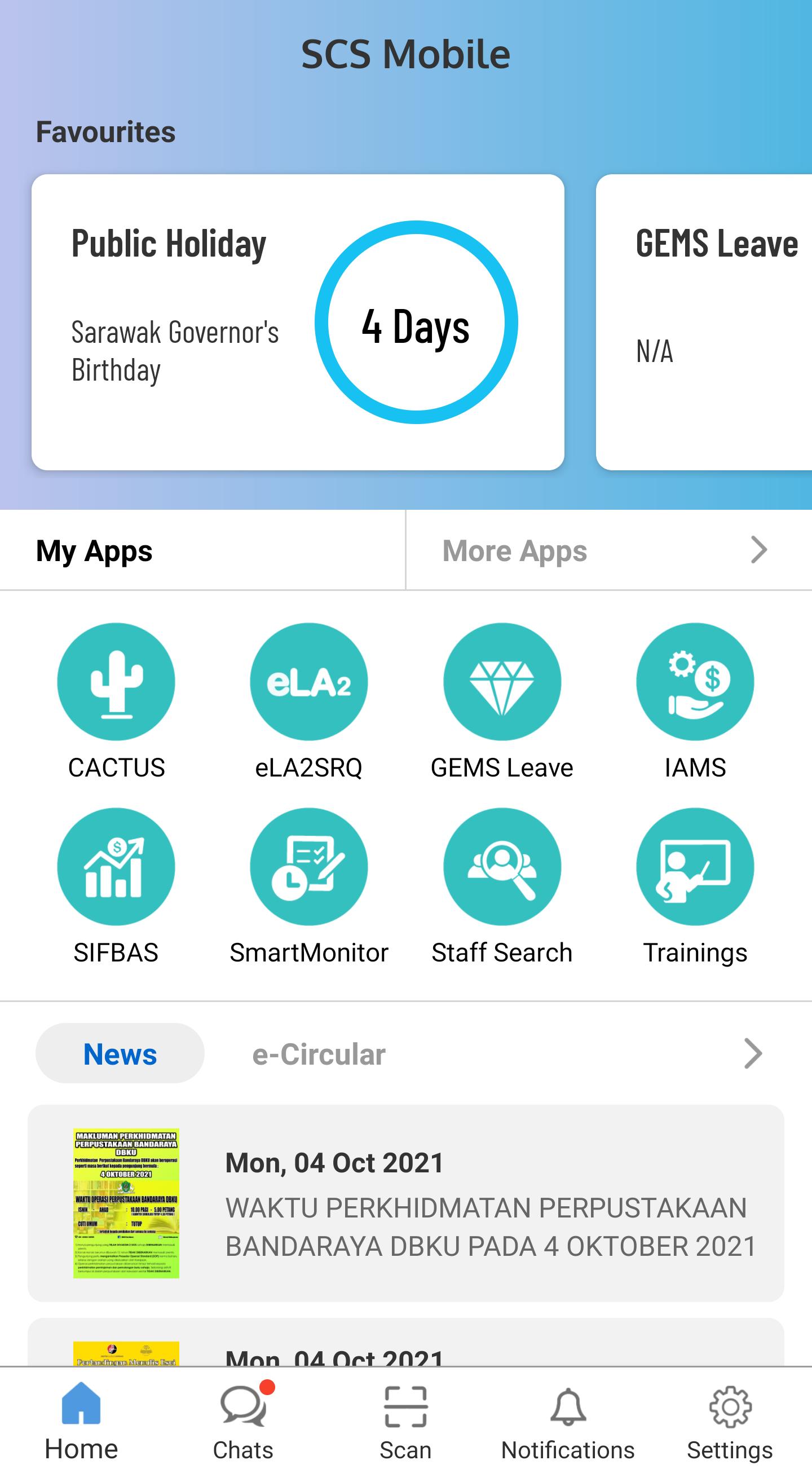Open GEMS Leave app icon
812x1478 pixels.
coord(501,682)
